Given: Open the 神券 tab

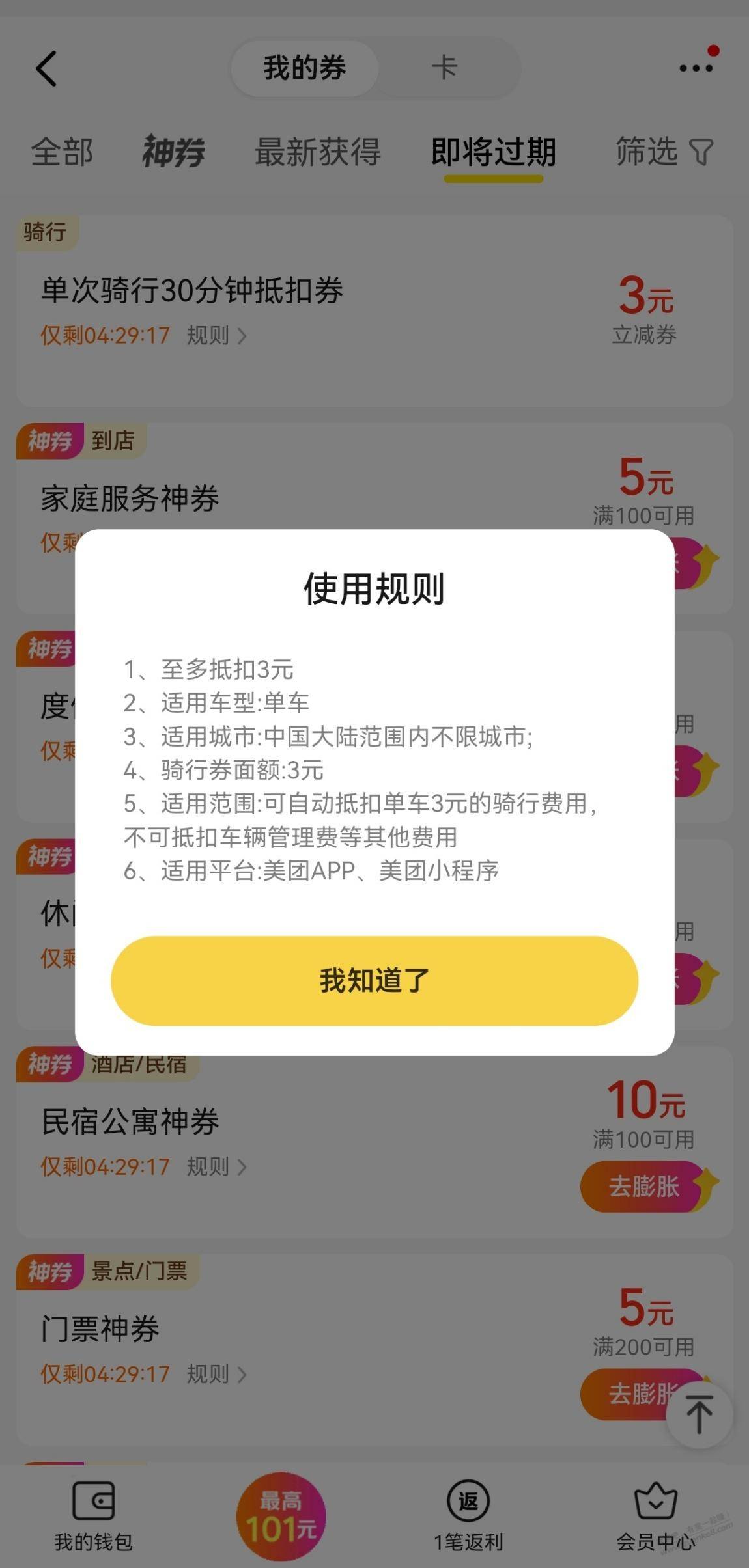Looking at the screenshot, I should [x=173, y=152].
